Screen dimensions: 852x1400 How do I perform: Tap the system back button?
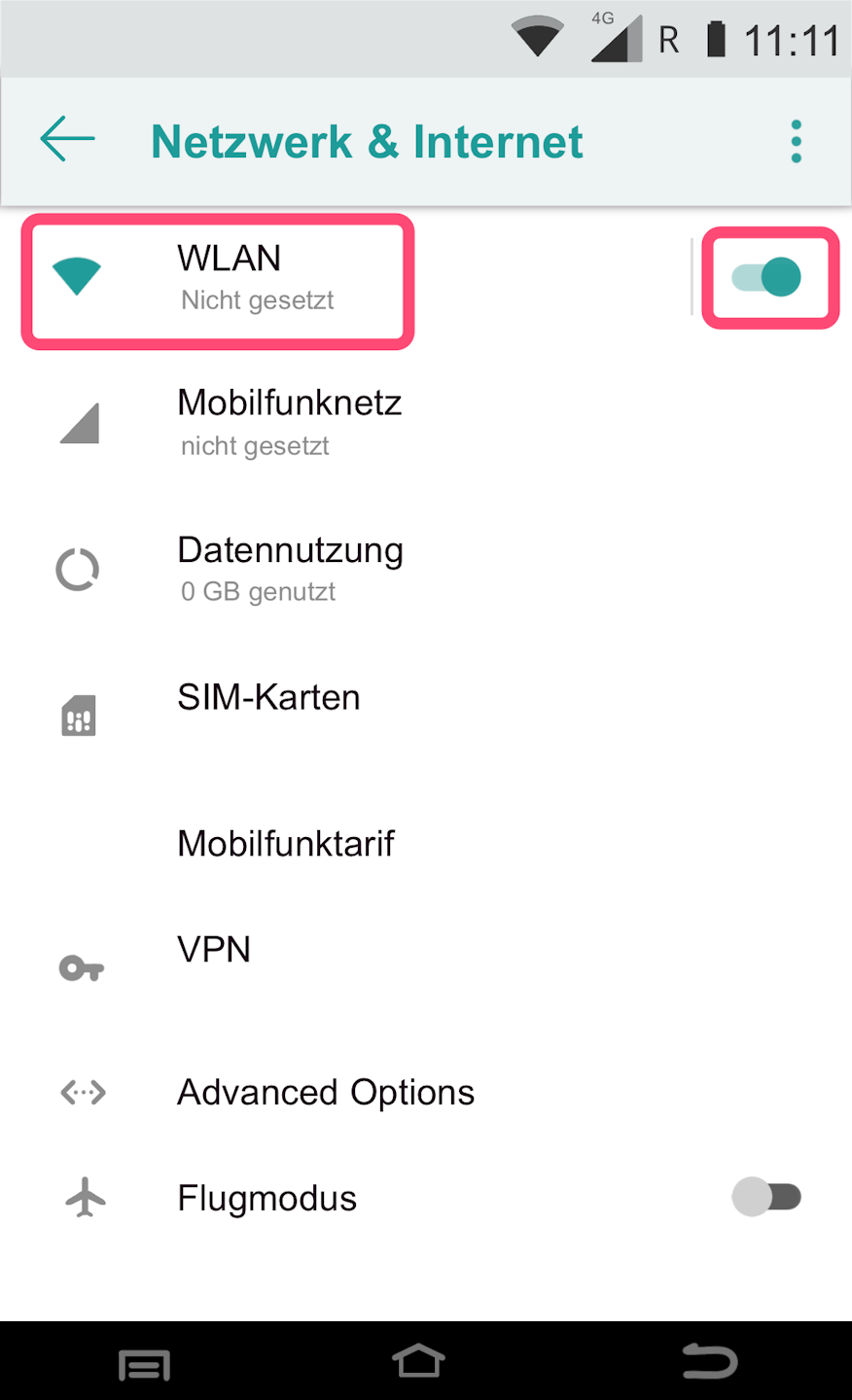click(x=709, y=1361)
